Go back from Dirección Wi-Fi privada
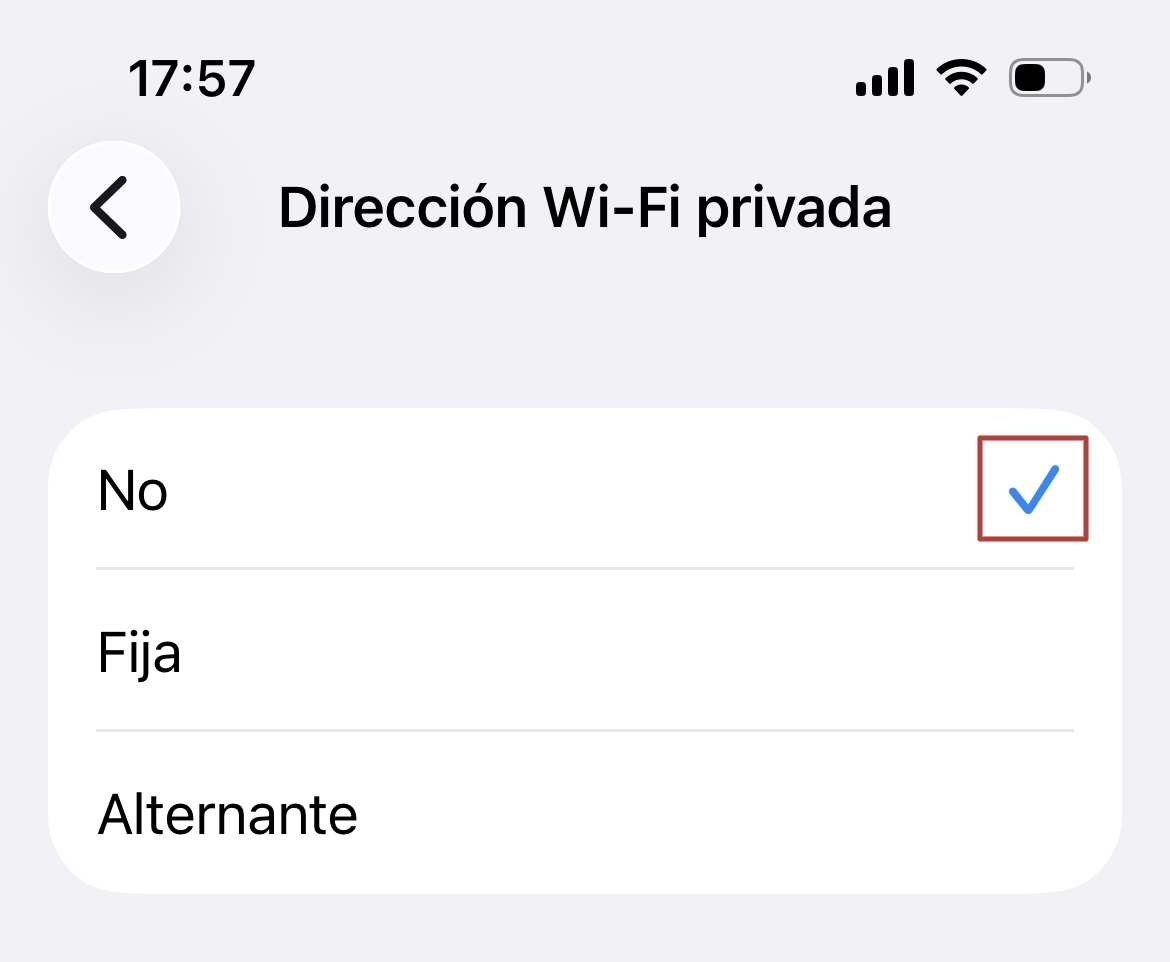 tap(113, 207)
